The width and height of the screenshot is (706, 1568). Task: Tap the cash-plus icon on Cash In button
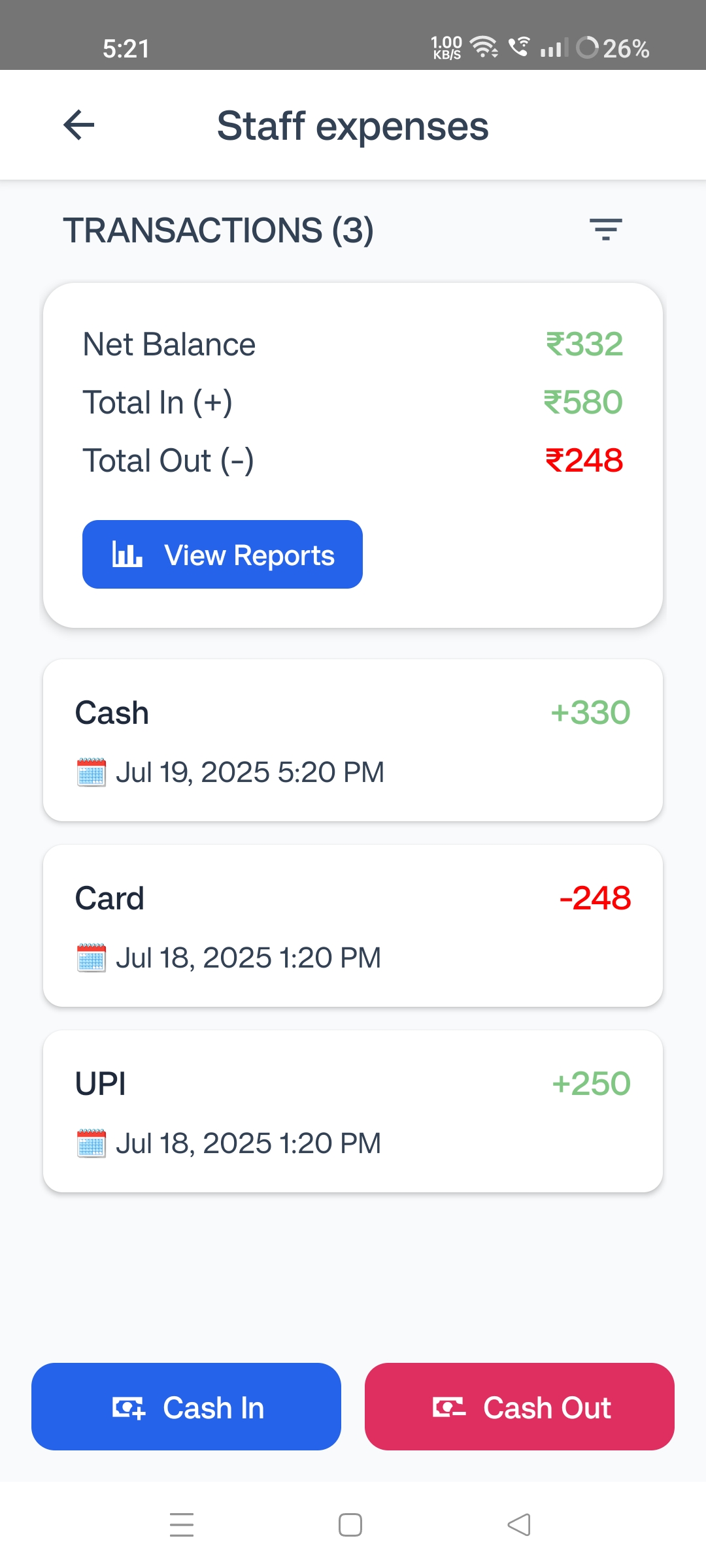click(128, 1407)
